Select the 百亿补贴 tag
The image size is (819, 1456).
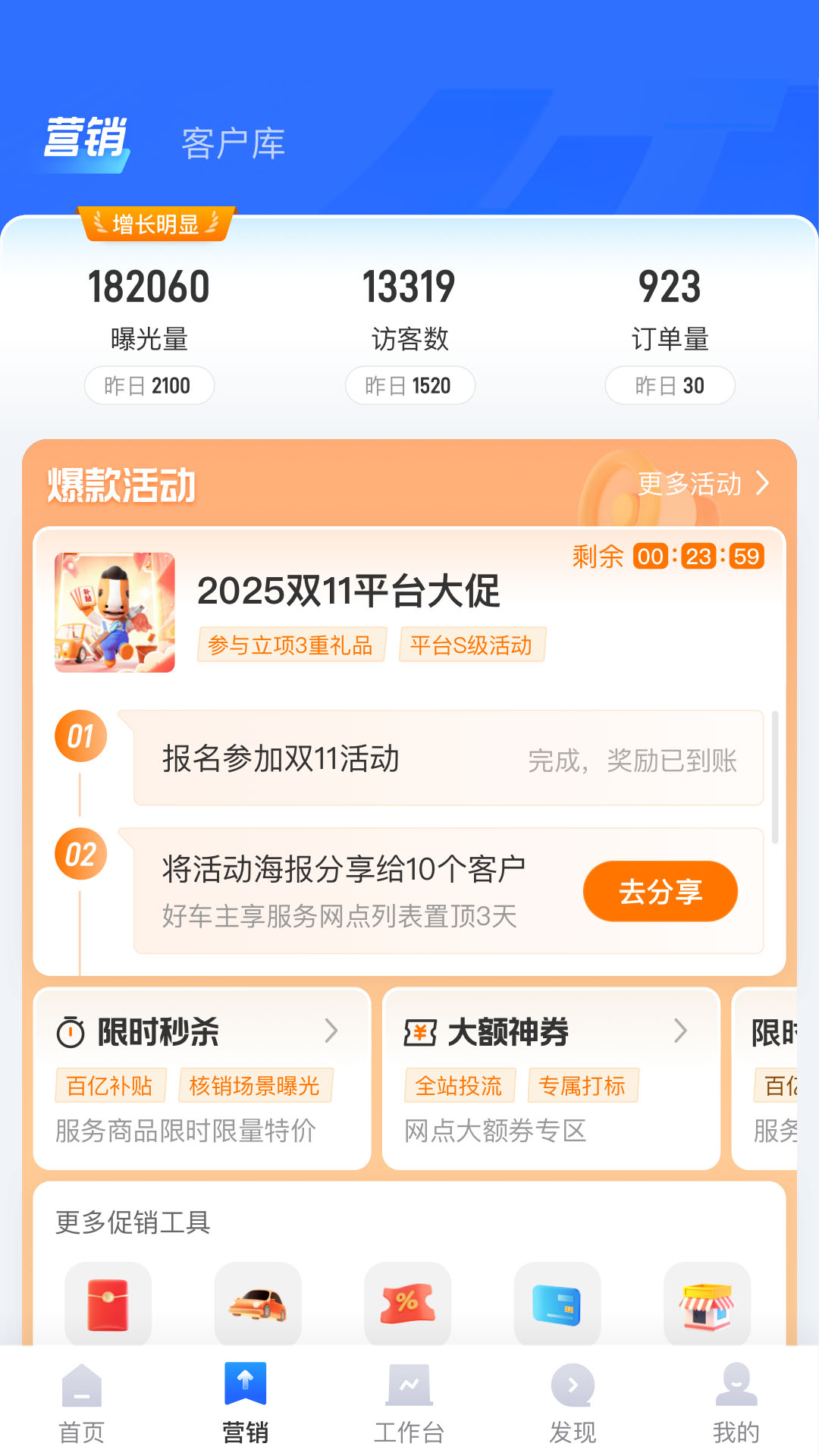click(111, 1085)
